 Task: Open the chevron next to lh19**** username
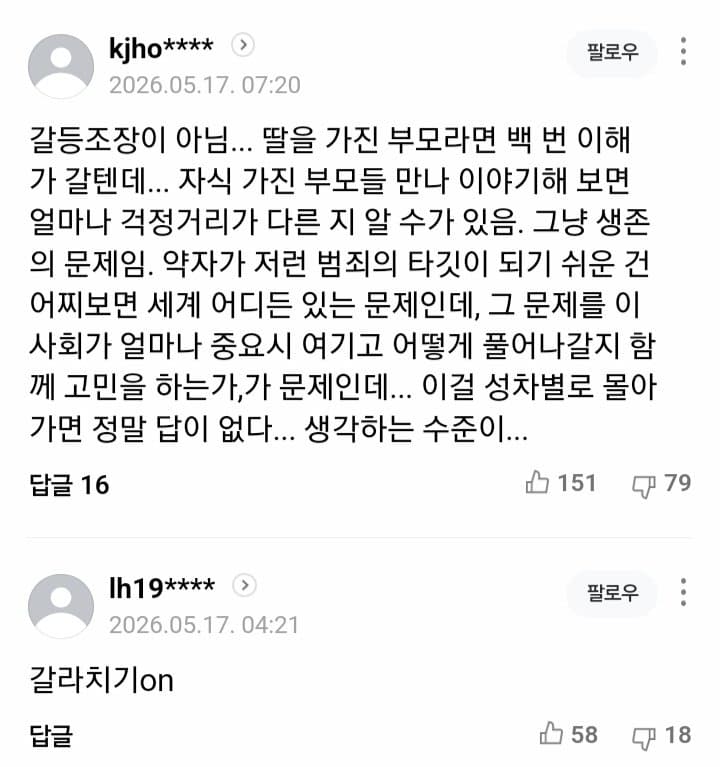244,585
